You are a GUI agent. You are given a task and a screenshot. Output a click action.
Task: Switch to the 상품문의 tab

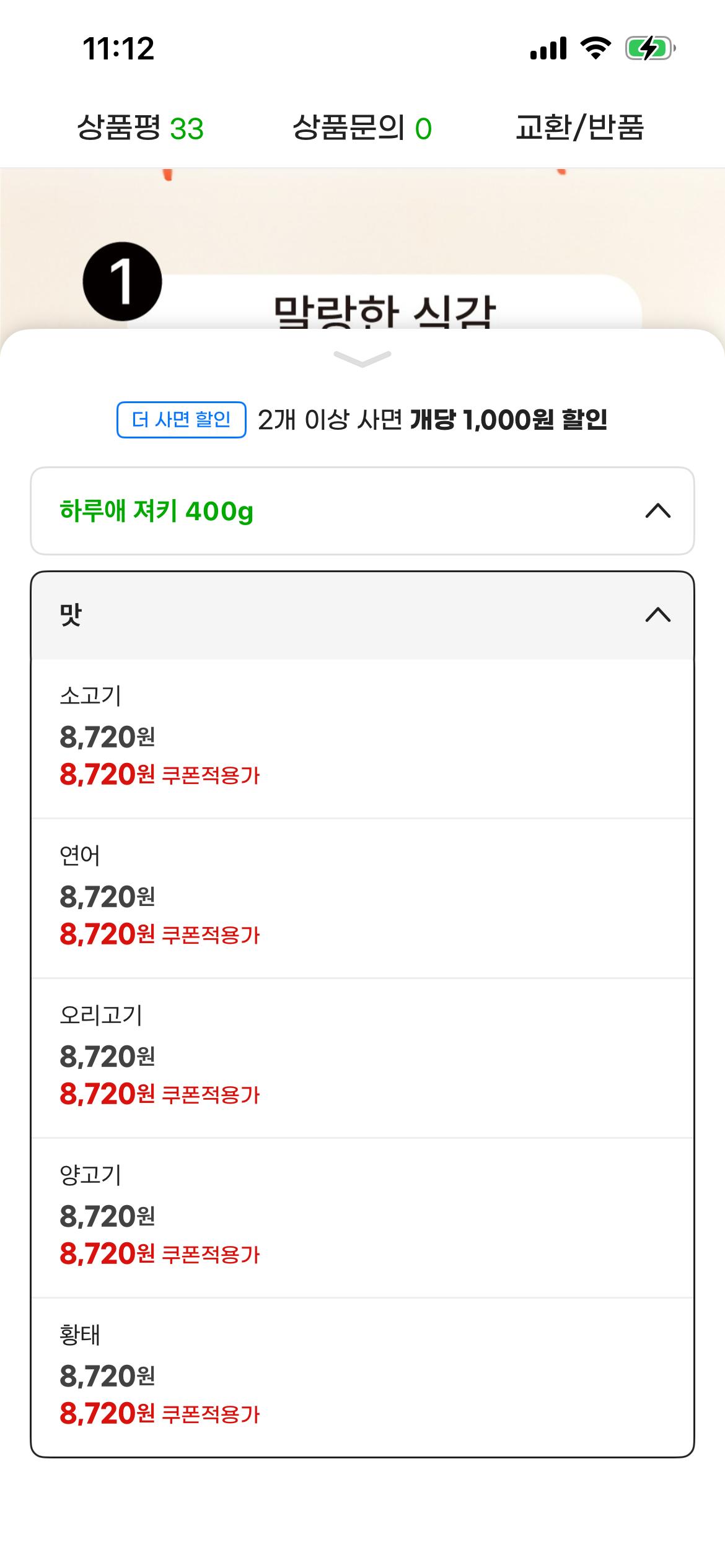pos(363,128)
